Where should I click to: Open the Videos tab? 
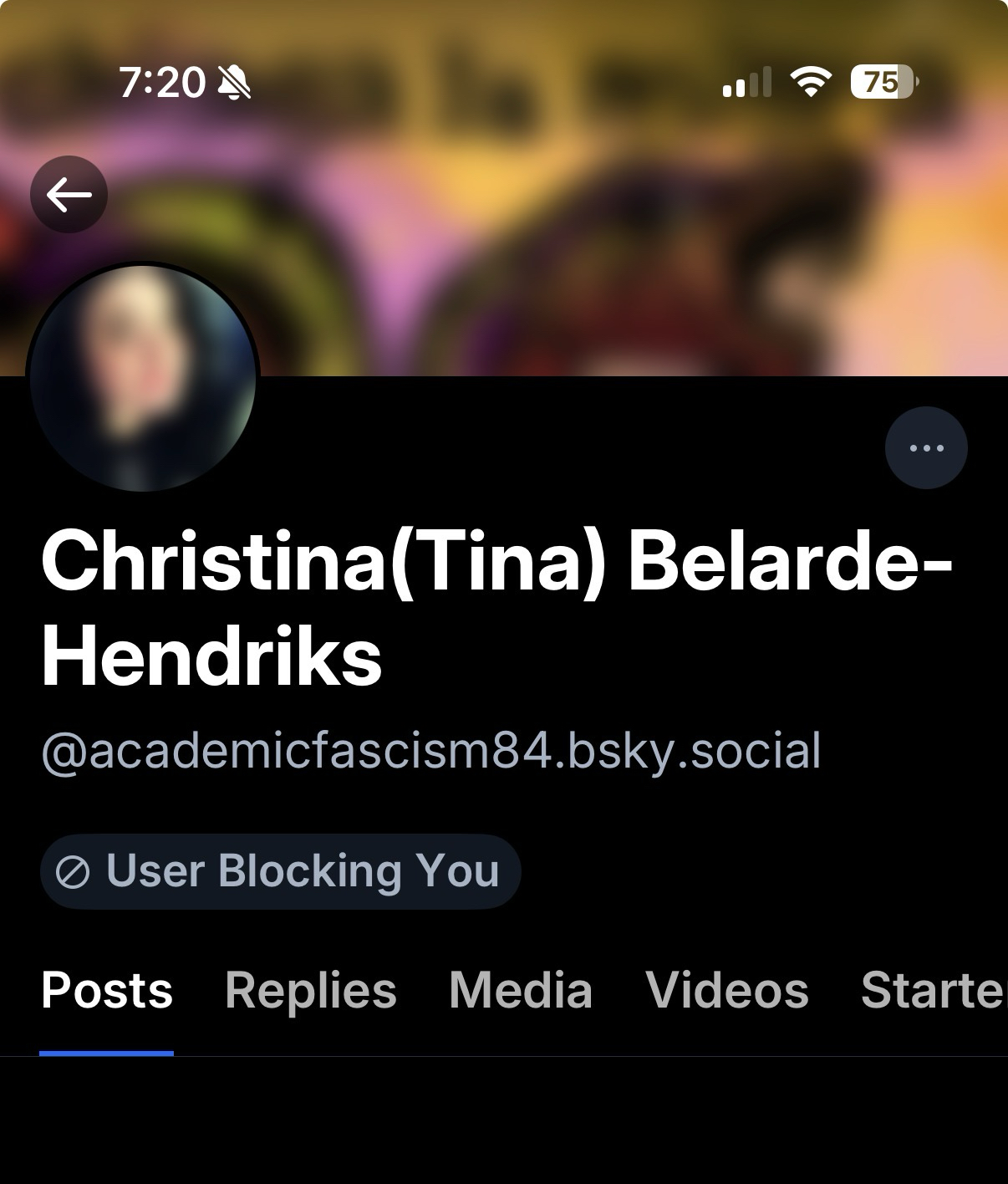pos(727,992)
